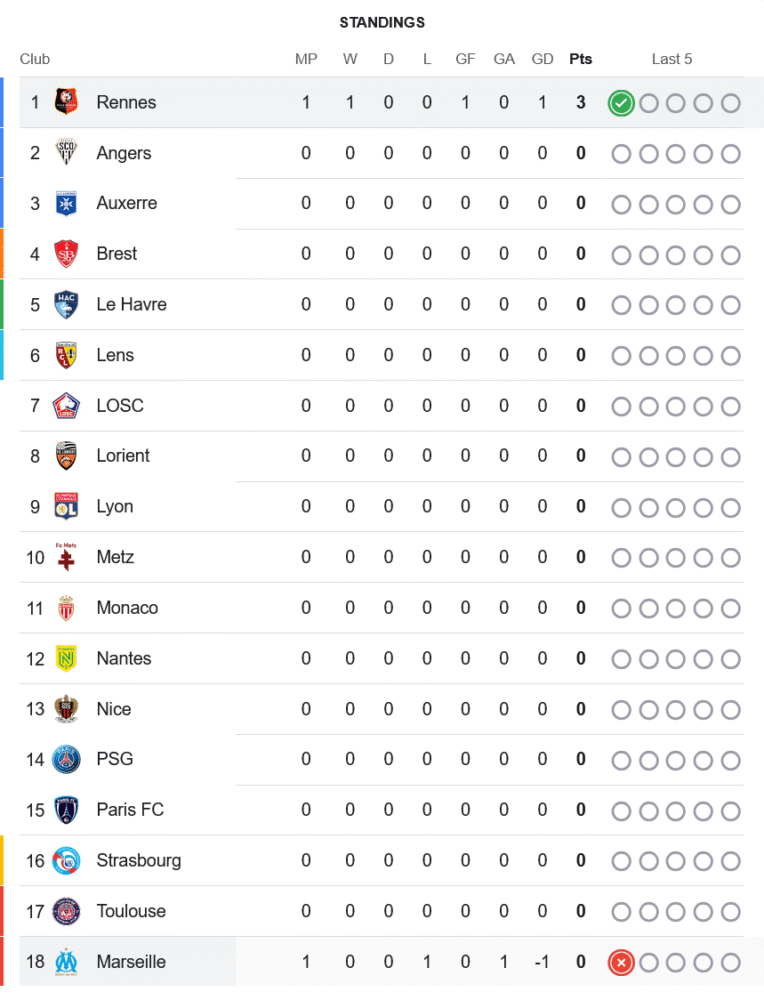Viewport: 764px width, 1000px height.
Task: Open the LOSC team row
Action: pos(119,405)
